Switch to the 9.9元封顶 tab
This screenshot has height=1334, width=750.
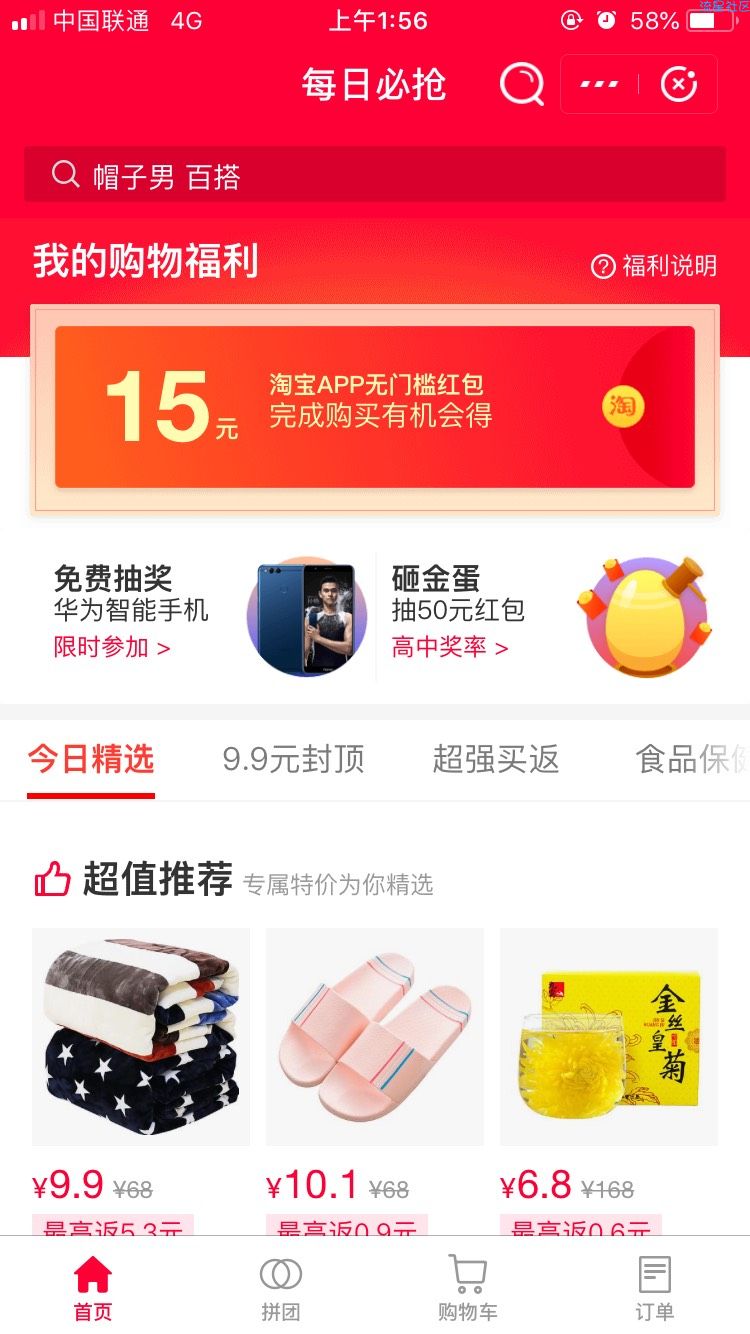coord(293,760)
